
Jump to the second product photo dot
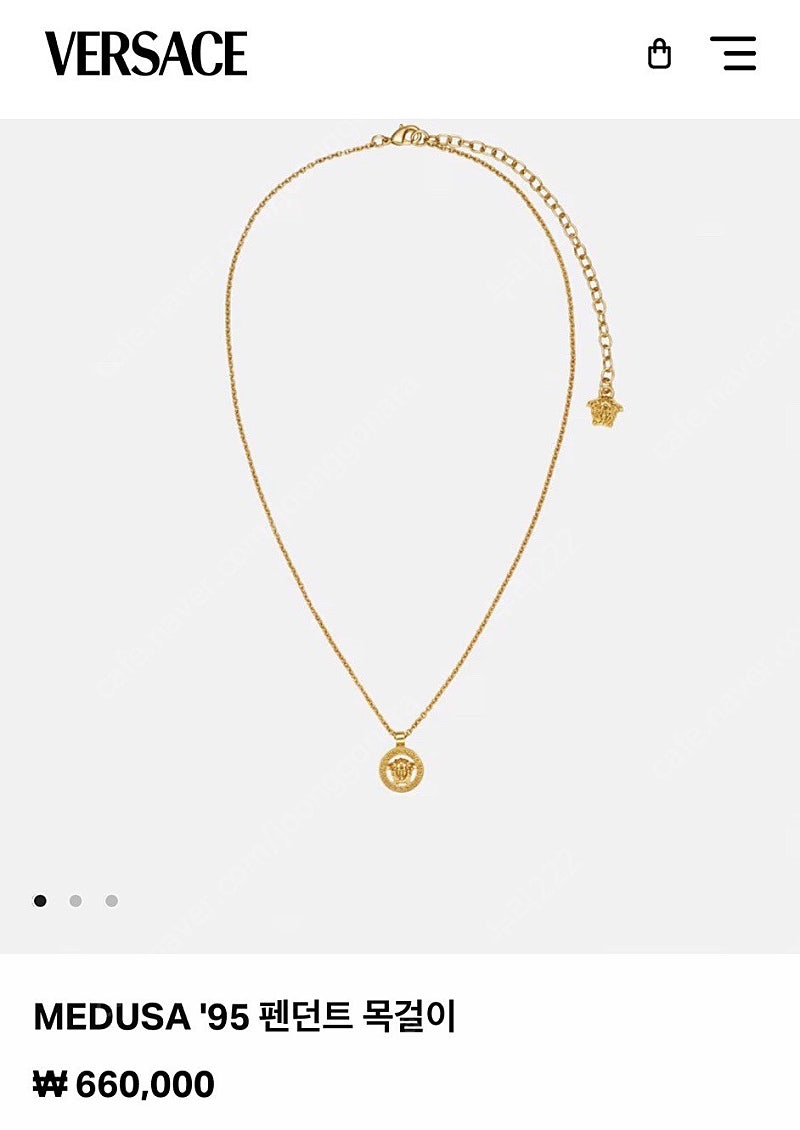tap(76, 901)
